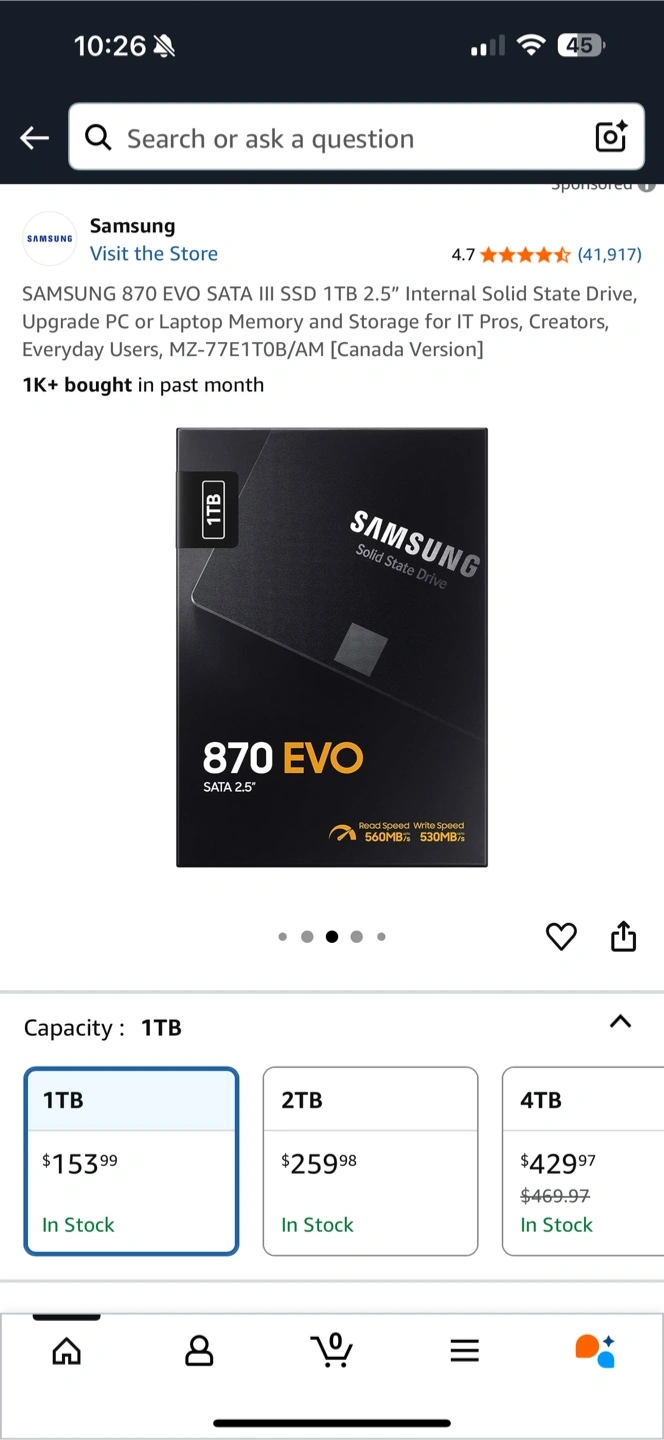This screenshot has width=664, height=1440.
Task: Go back using the arrow
Action: pos(35,138)
